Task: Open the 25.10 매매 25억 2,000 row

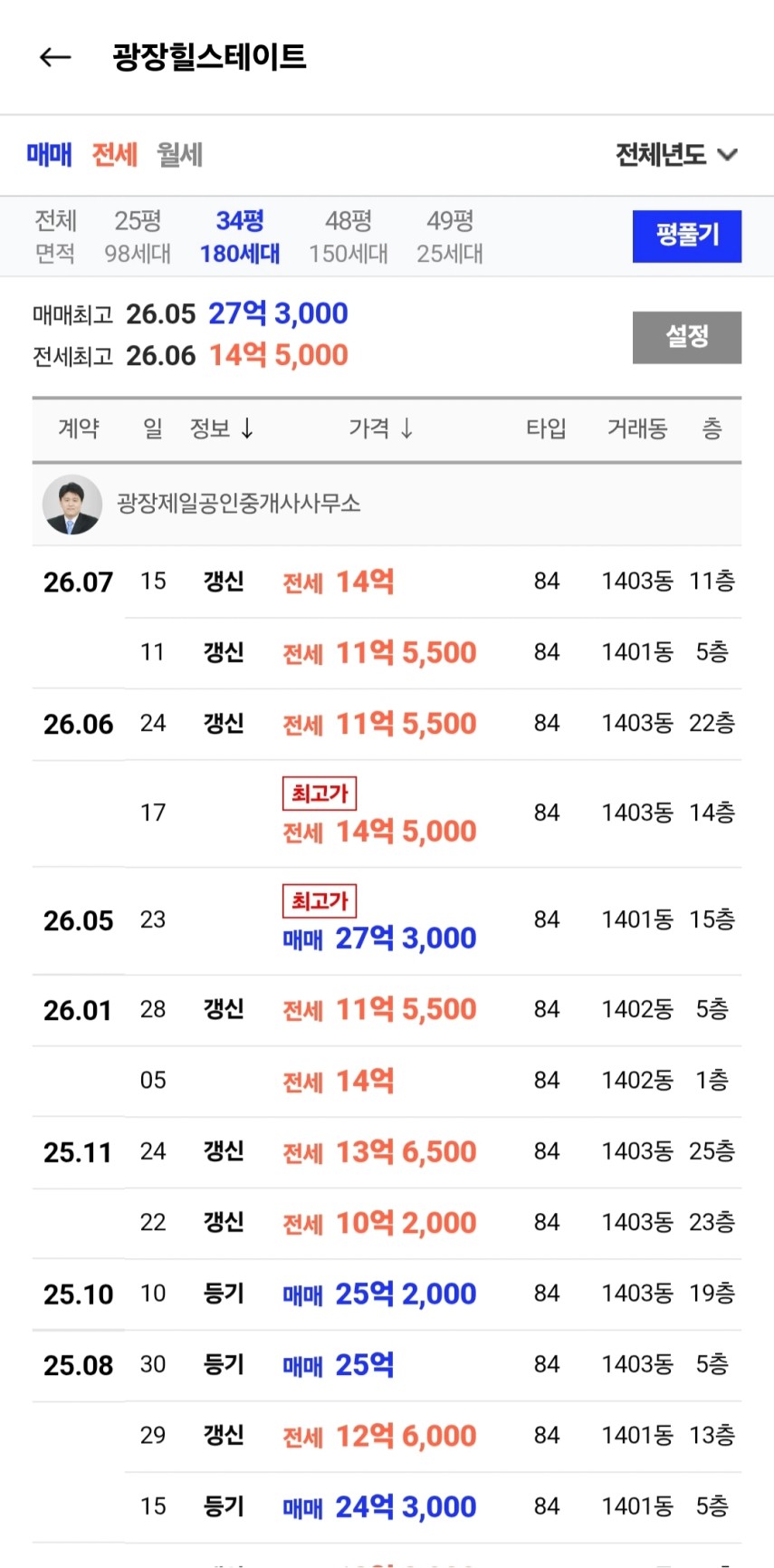Action: tap(387, 1294)
